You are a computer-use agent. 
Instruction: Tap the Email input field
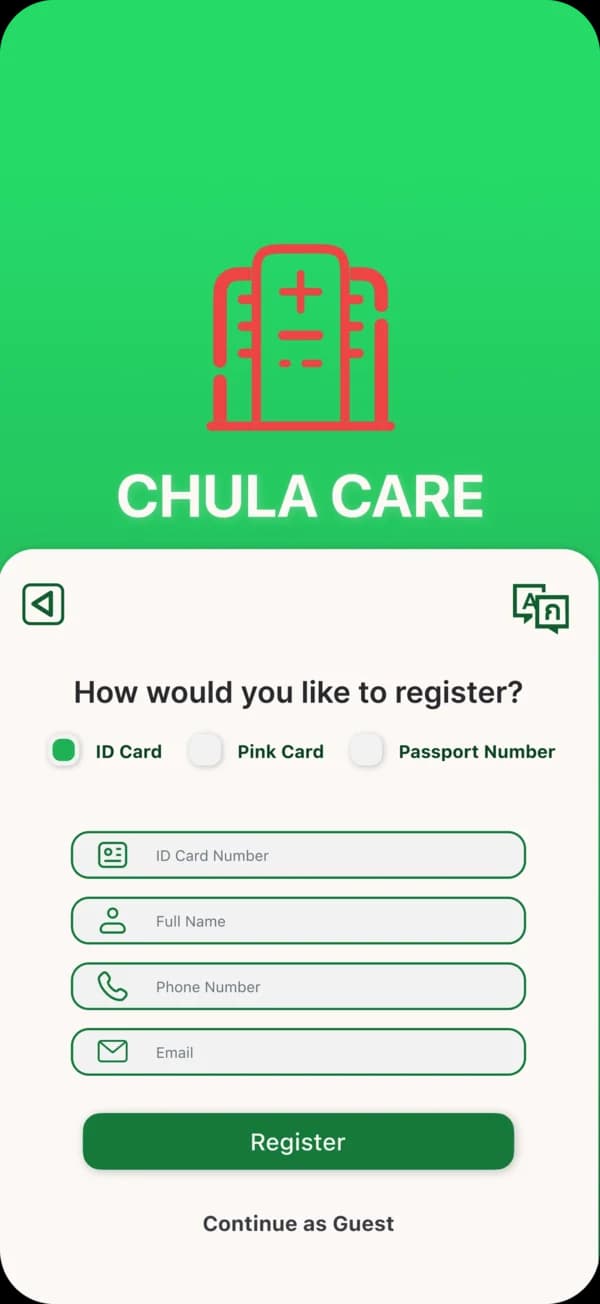point(298,1052)
